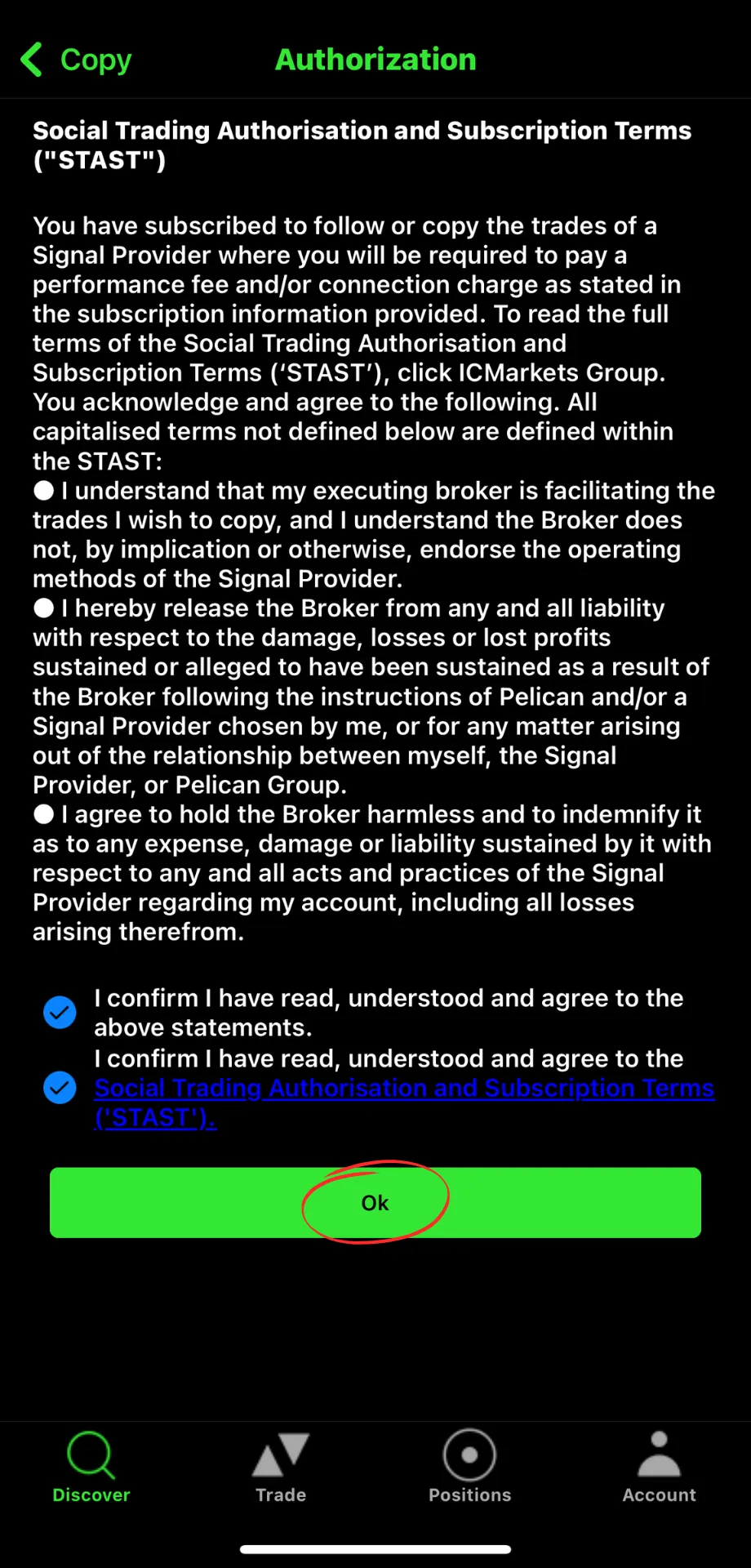Viewport: 751px width, 1568px height.
Task: Go to the Account tab
Action: tap(660, 1468)
